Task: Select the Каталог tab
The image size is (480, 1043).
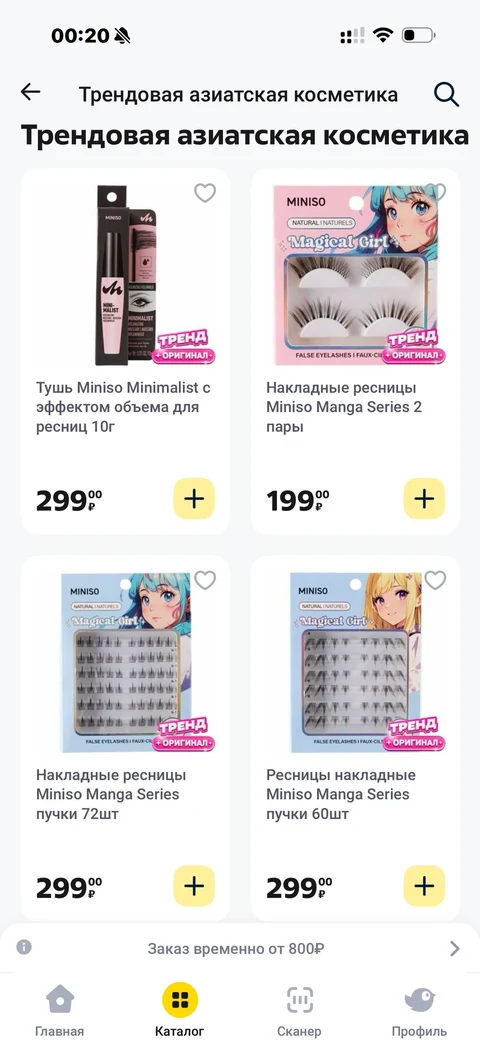Action: [x=180, y=1010]
